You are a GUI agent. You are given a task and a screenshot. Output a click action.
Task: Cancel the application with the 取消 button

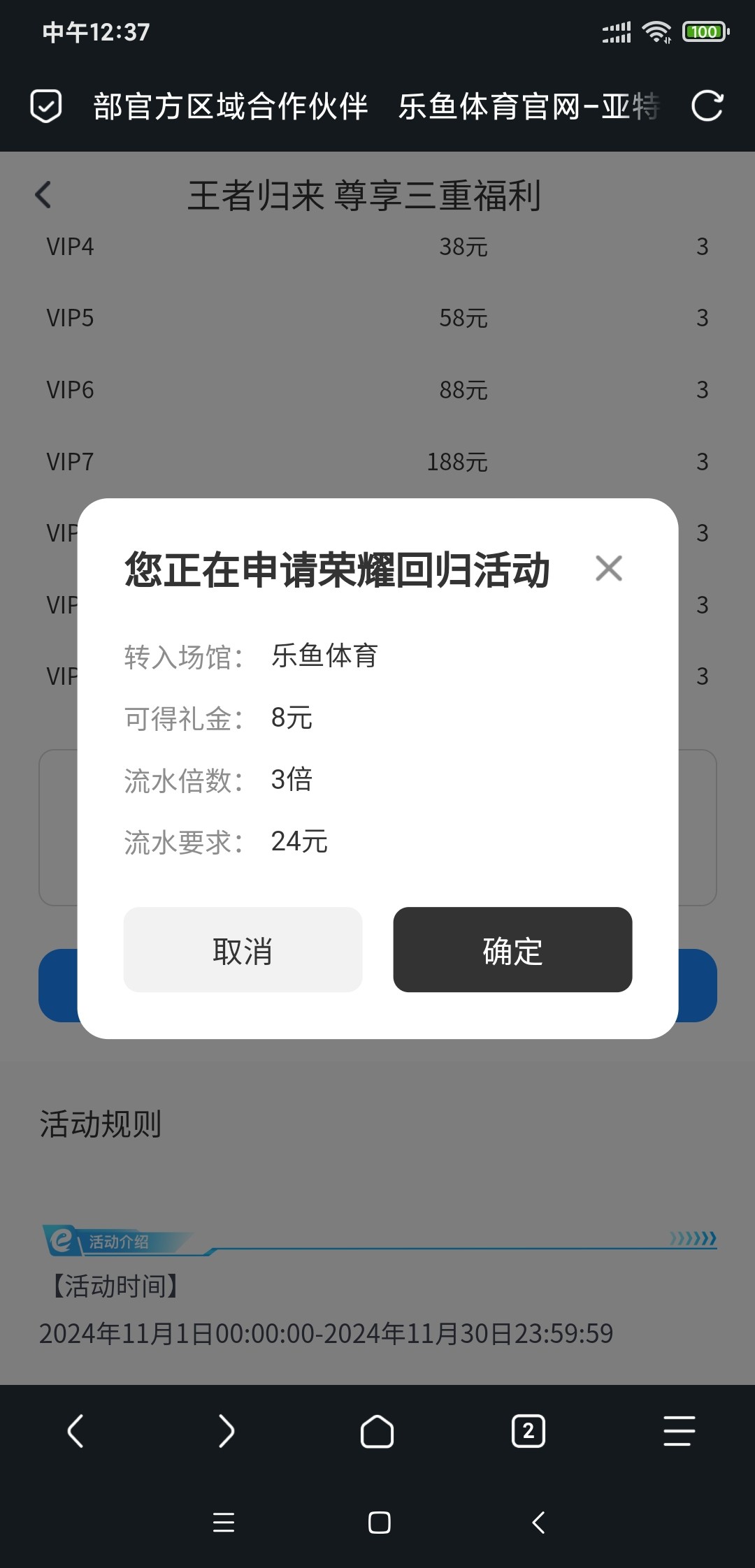242,950
